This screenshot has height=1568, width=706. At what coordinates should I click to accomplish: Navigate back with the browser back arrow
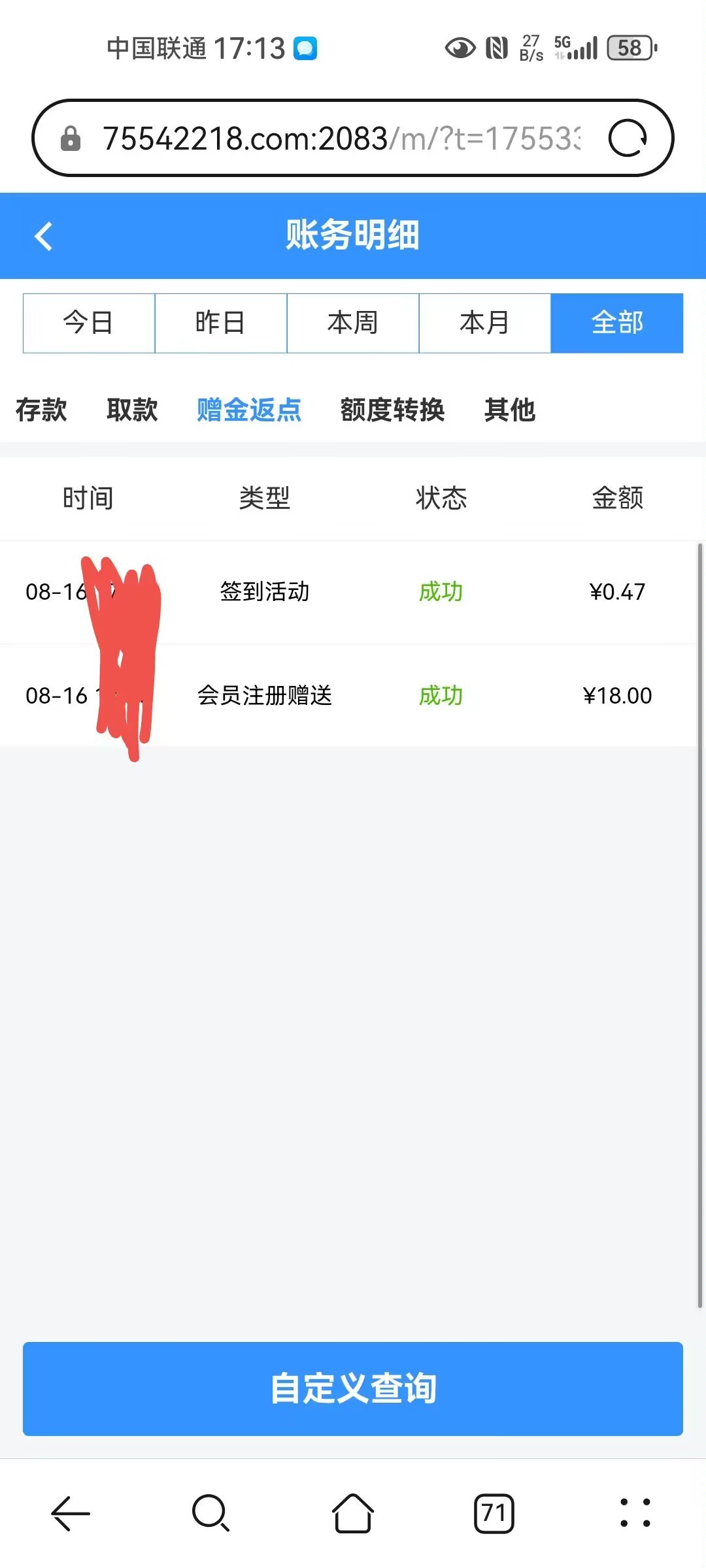(x=71, y=1512)
